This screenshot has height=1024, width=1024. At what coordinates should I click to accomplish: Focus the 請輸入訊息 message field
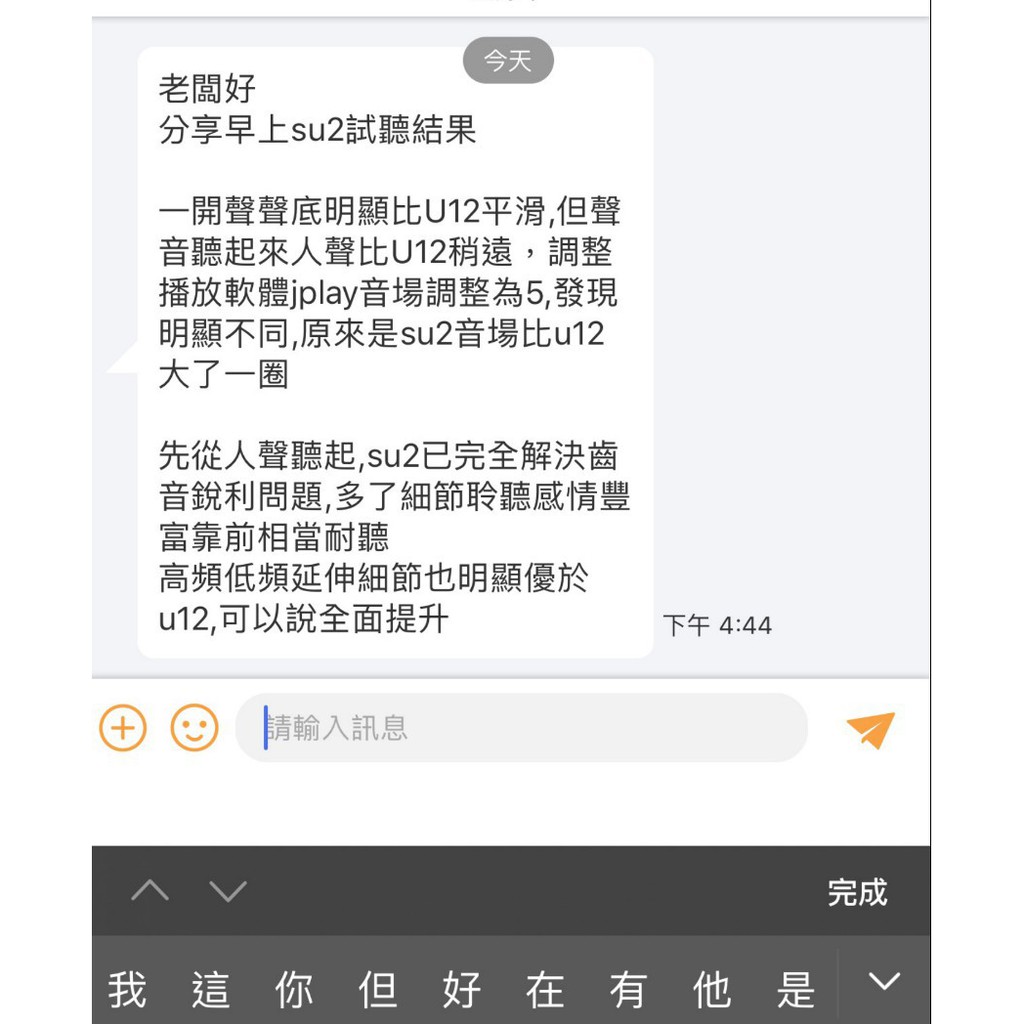pos(521,728)
